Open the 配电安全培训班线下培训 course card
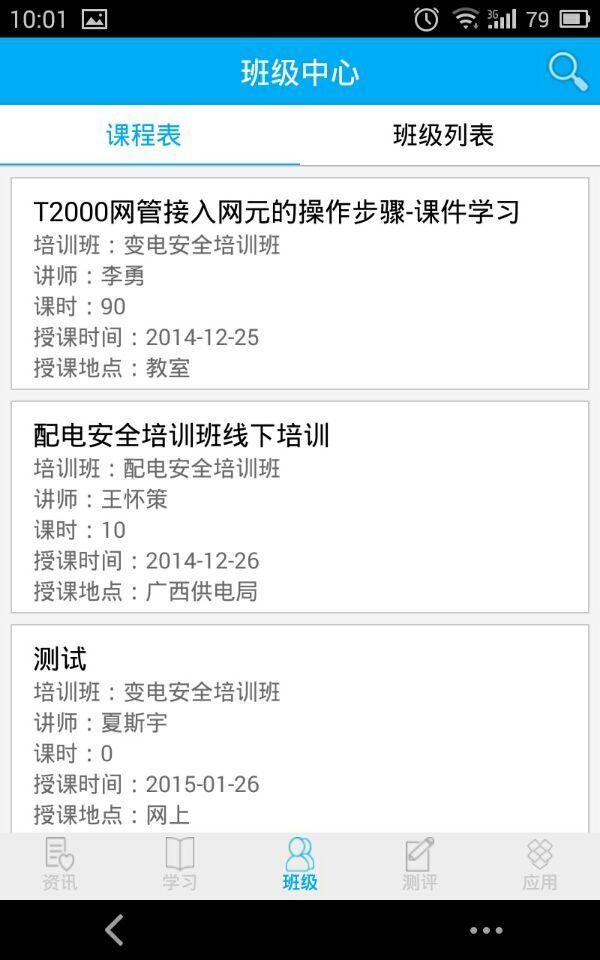This screenshot has height=960, width=600. coord(300,507)
